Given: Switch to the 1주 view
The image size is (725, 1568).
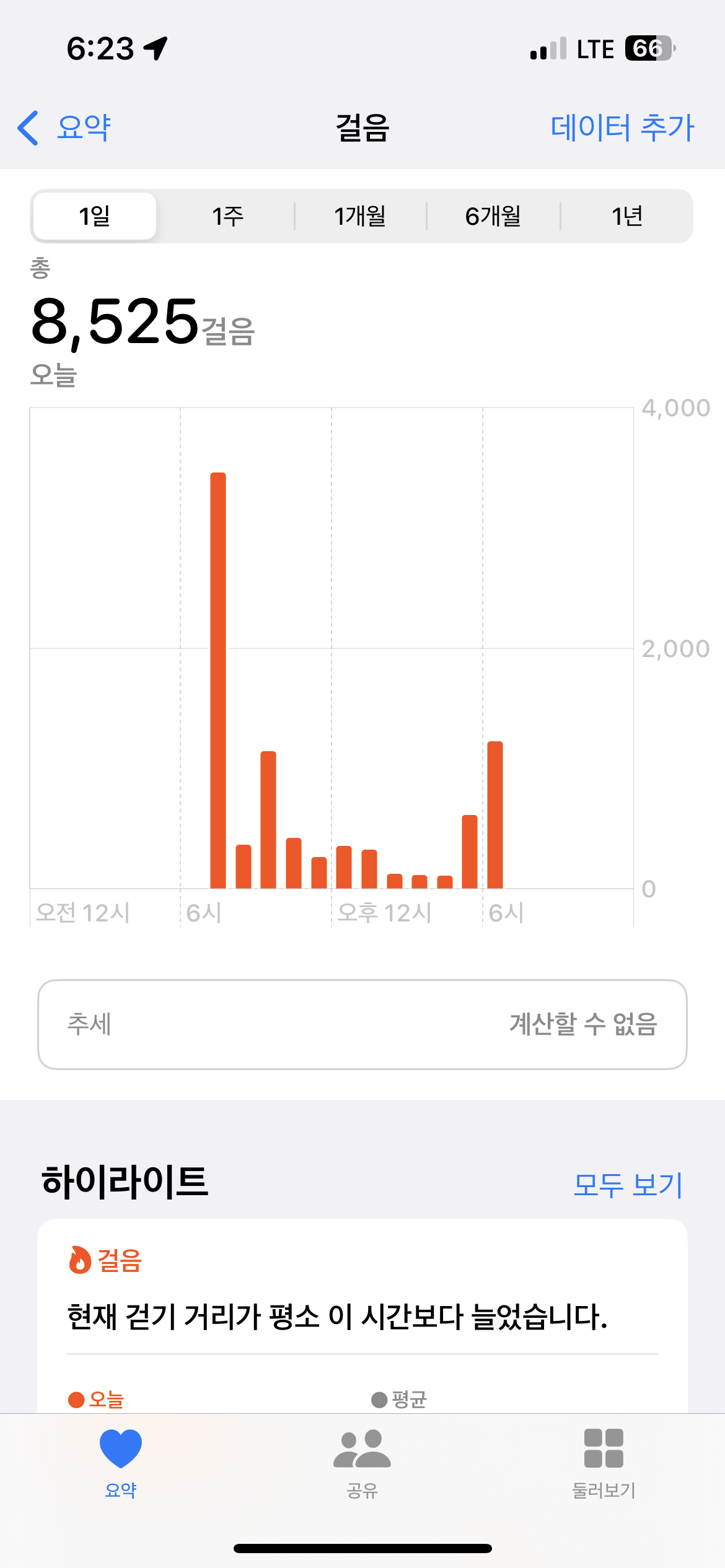Looking at the screenshot, I should [x=227, y=216].
